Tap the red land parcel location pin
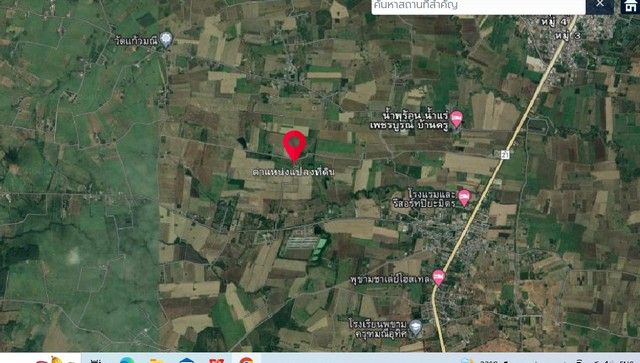This screenshot has width=640, height=363. coord(294,146)
